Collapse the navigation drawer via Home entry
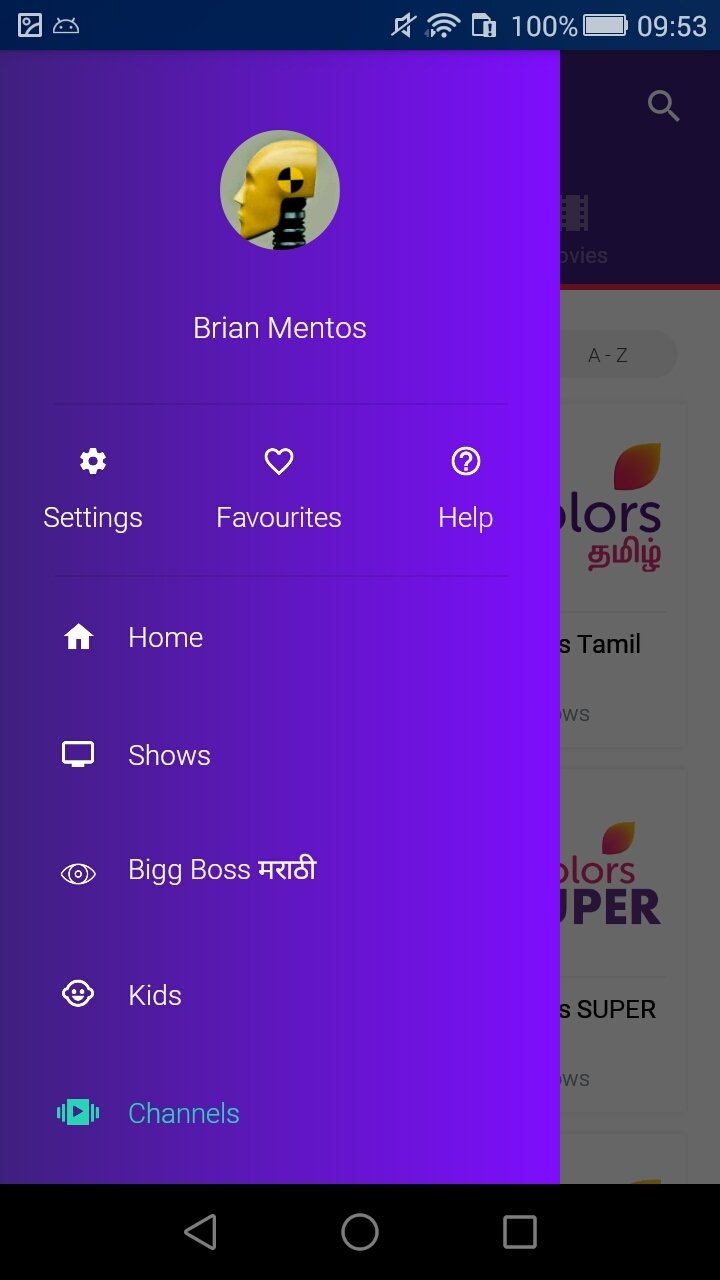This screenshot has height=1280, width=720. tap(165, 636)
